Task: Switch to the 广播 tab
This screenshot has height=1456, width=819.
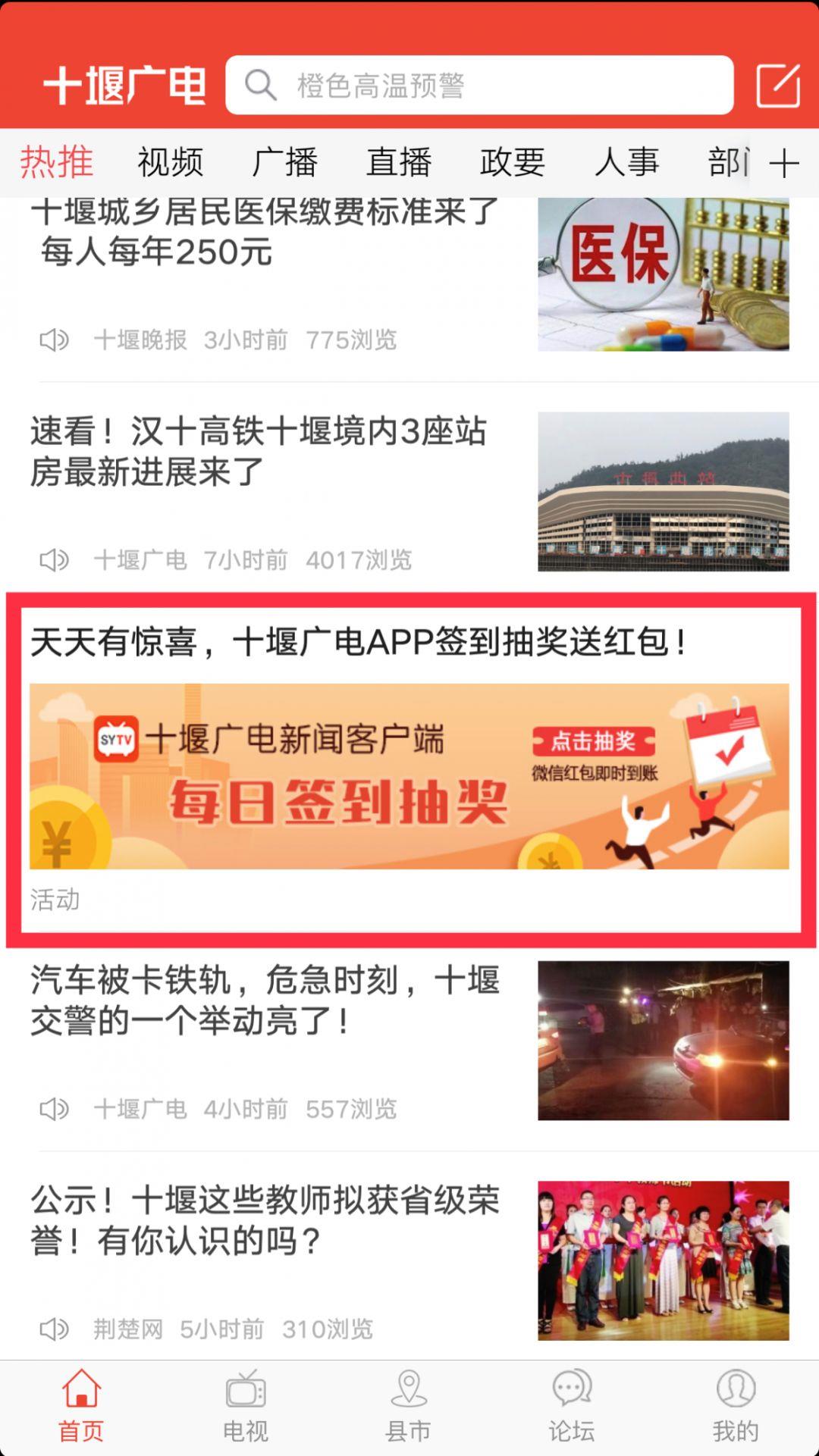Action: (x=284, y=162)
